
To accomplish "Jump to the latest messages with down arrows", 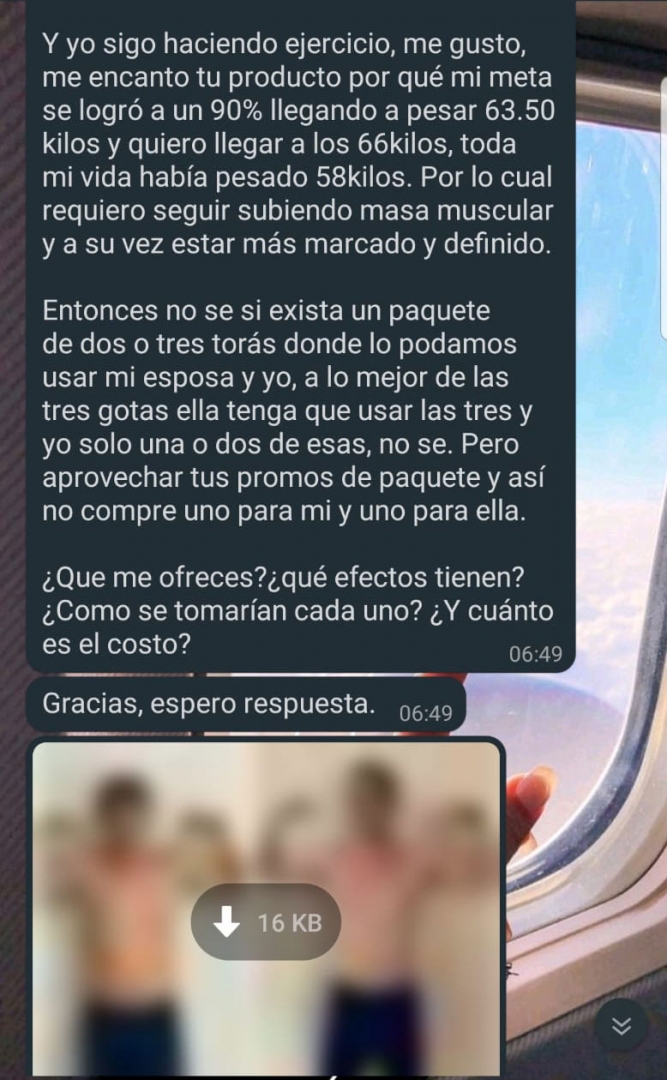I will click(x=621, y=1026).
